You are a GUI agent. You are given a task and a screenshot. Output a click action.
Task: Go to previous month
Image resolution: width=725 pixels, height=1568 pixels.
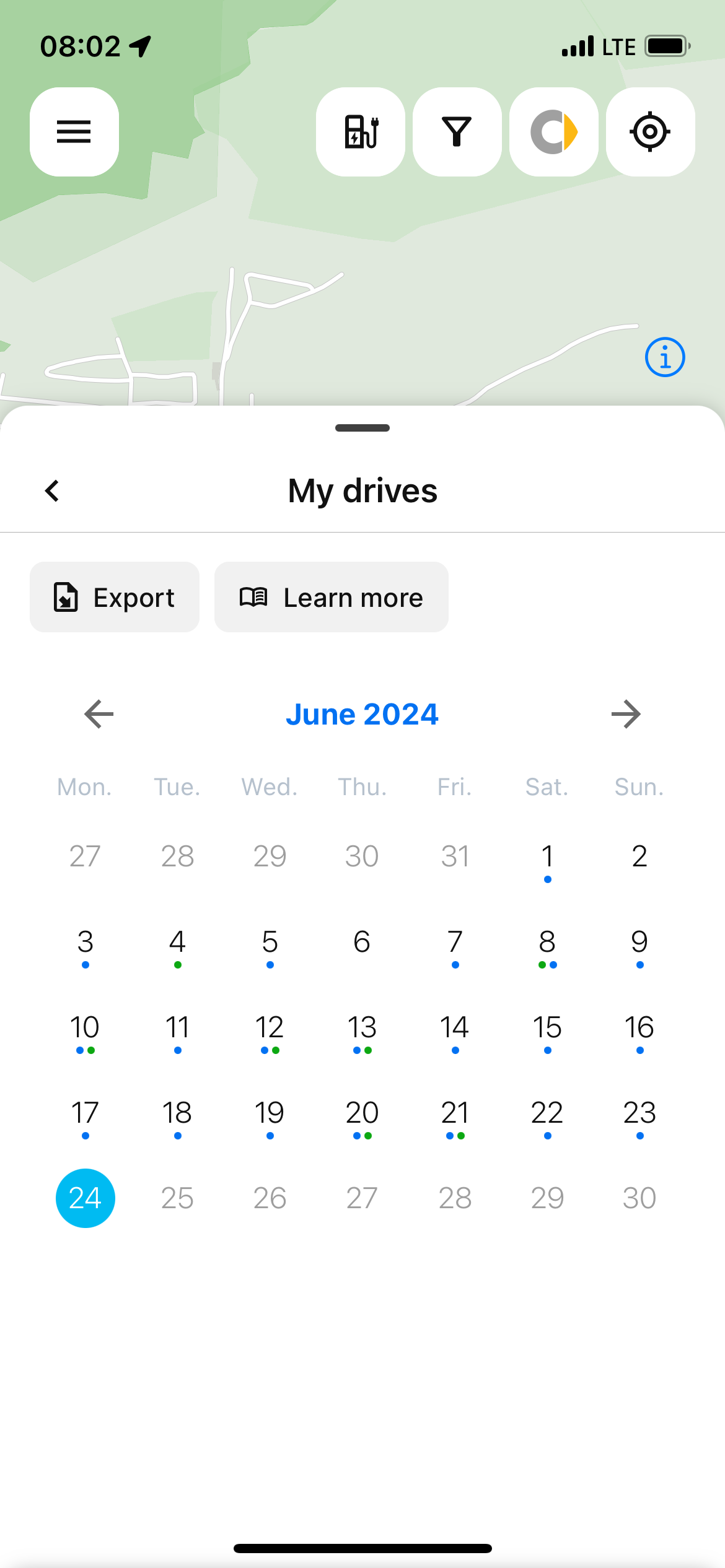[99, 714]
